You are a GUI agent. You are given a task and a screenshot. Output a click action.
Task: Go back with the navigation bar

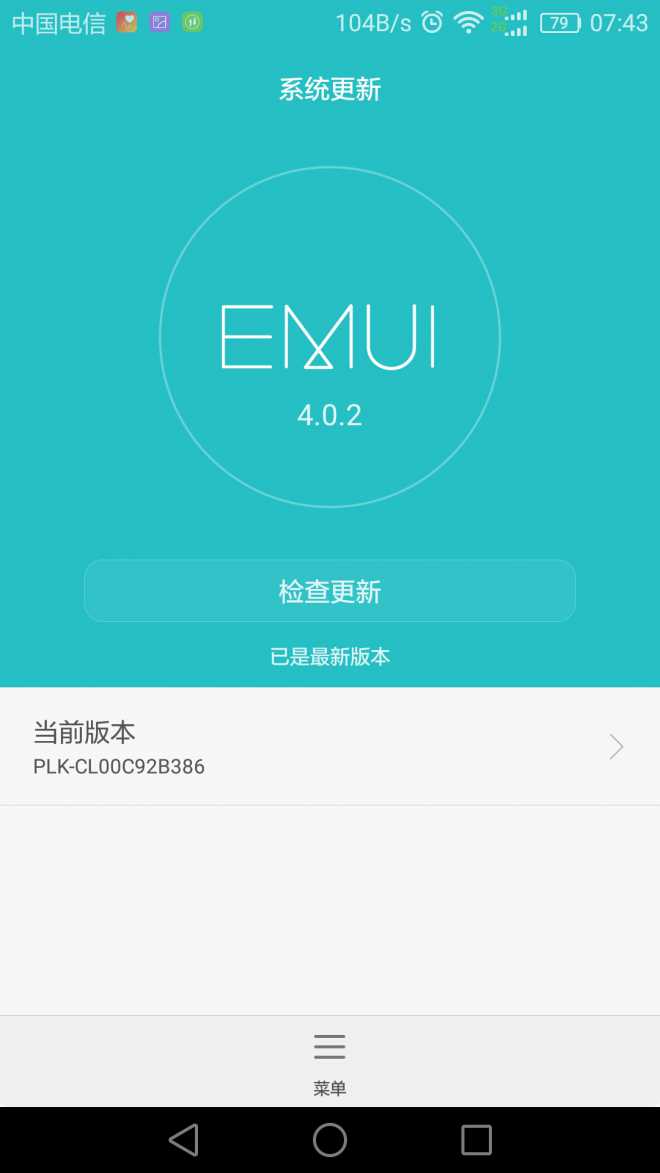(183, 1140)
